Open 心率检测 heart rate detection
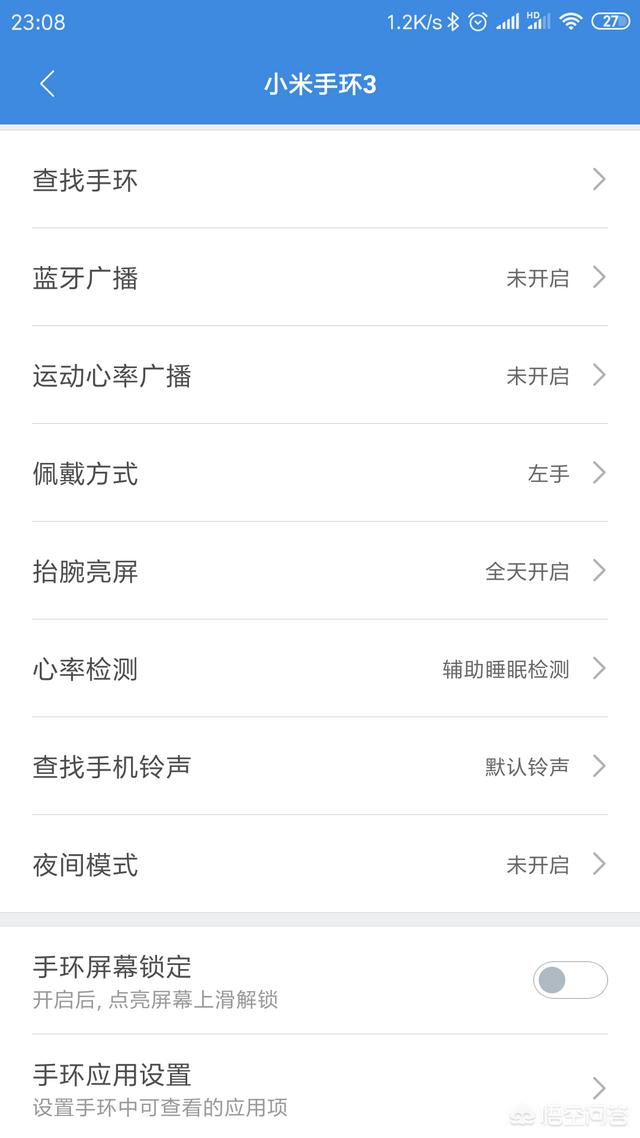Viewport: 640px width, 1138px height. (320, 668)
